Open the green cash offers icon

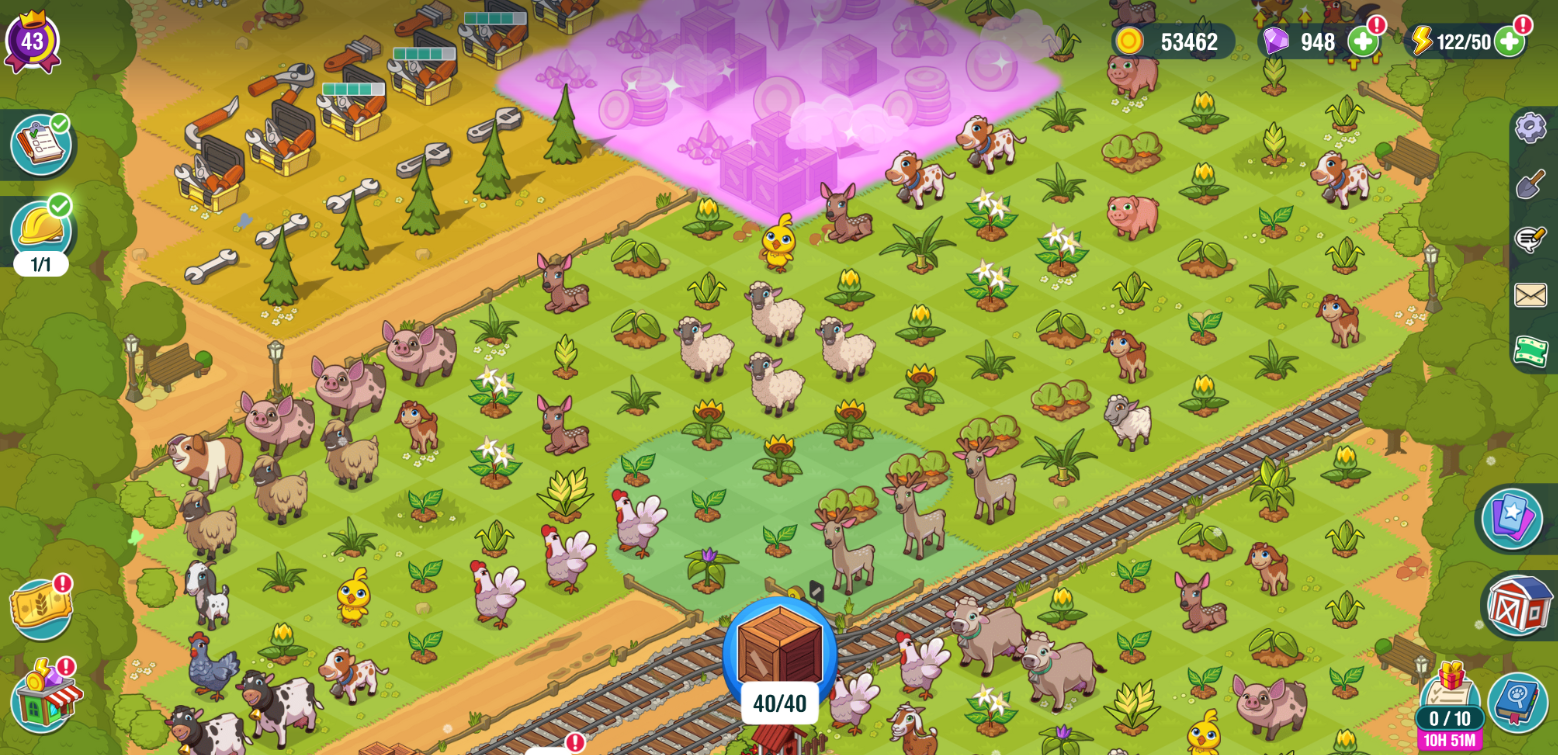(1529, 351)
